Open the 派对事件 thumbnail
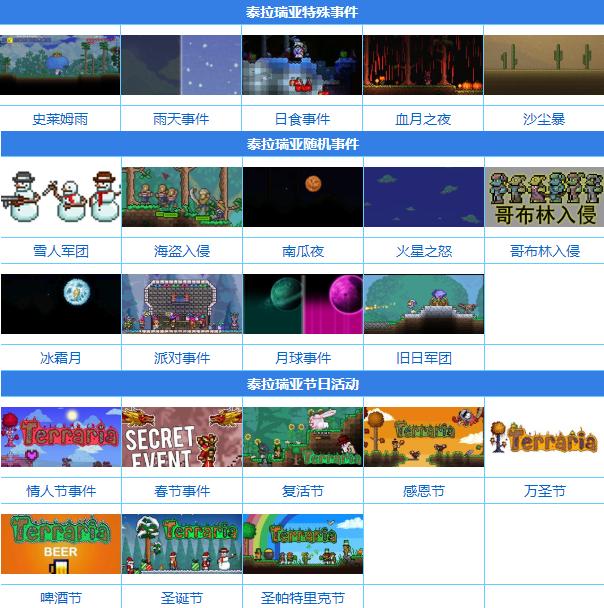 [x=181, y=304]
